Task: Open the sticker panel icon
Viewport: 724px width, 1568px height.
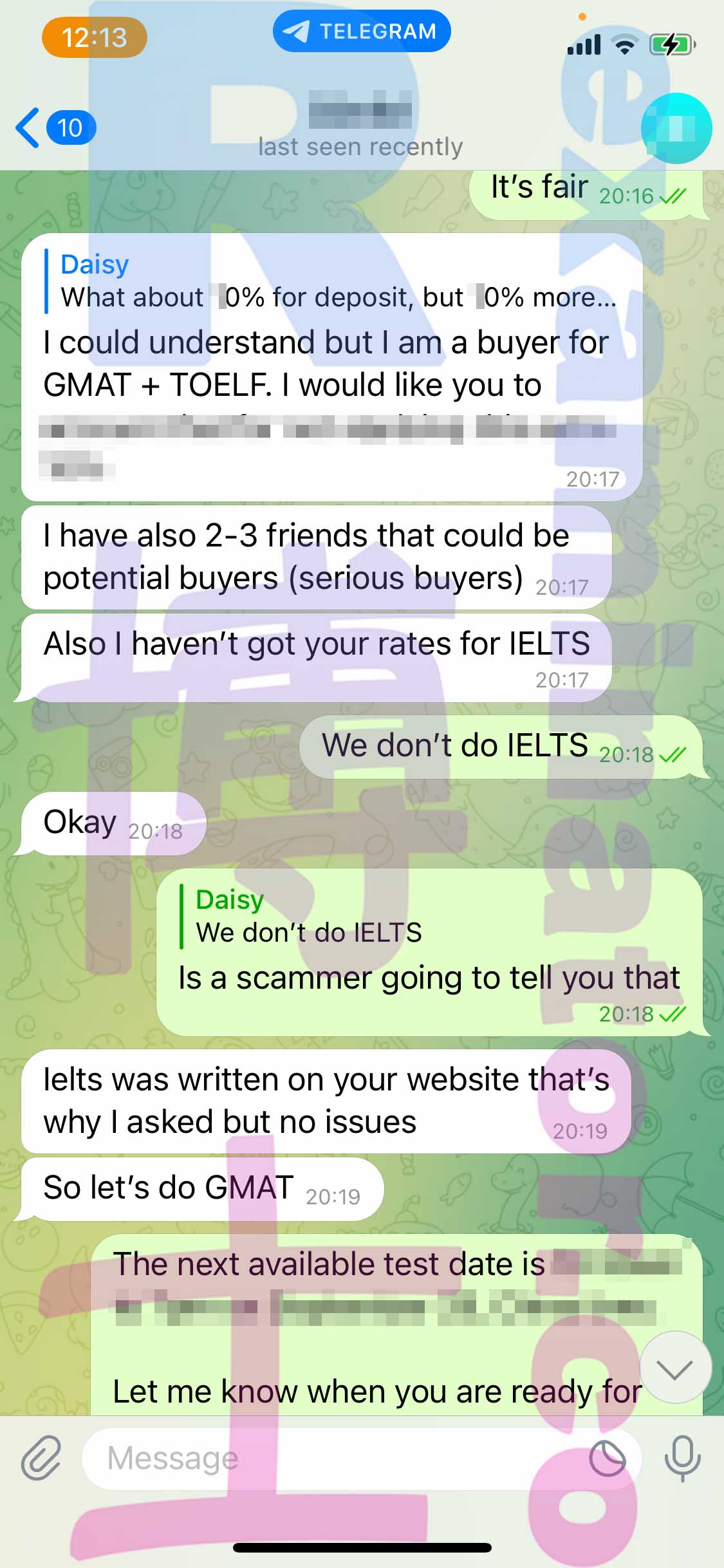Action: [608, 1459]
